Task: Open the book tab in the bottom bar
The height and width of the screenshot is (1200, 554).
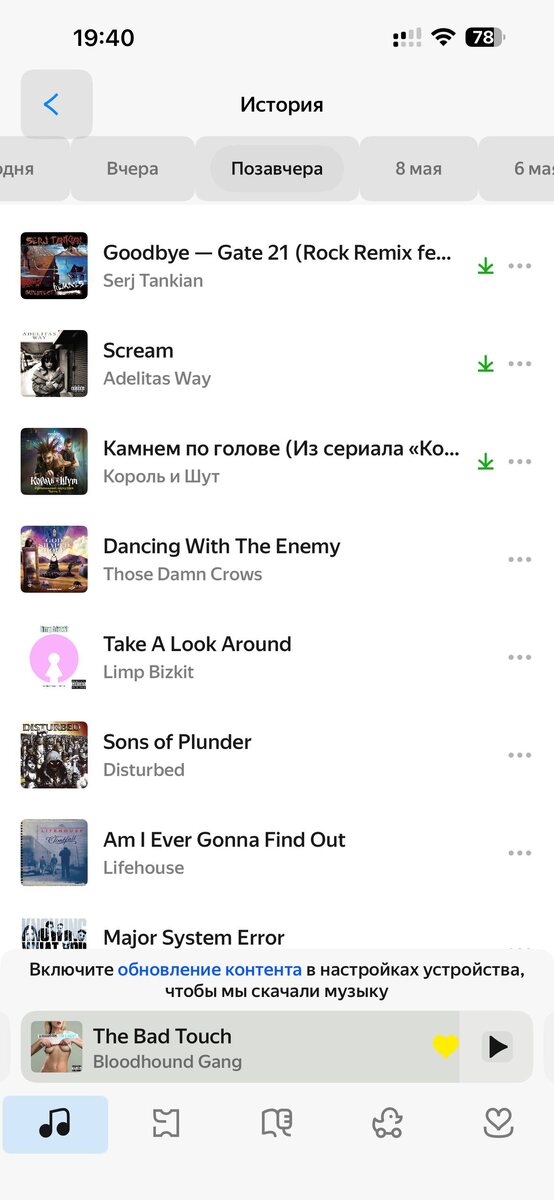Action: [277, 1124]
